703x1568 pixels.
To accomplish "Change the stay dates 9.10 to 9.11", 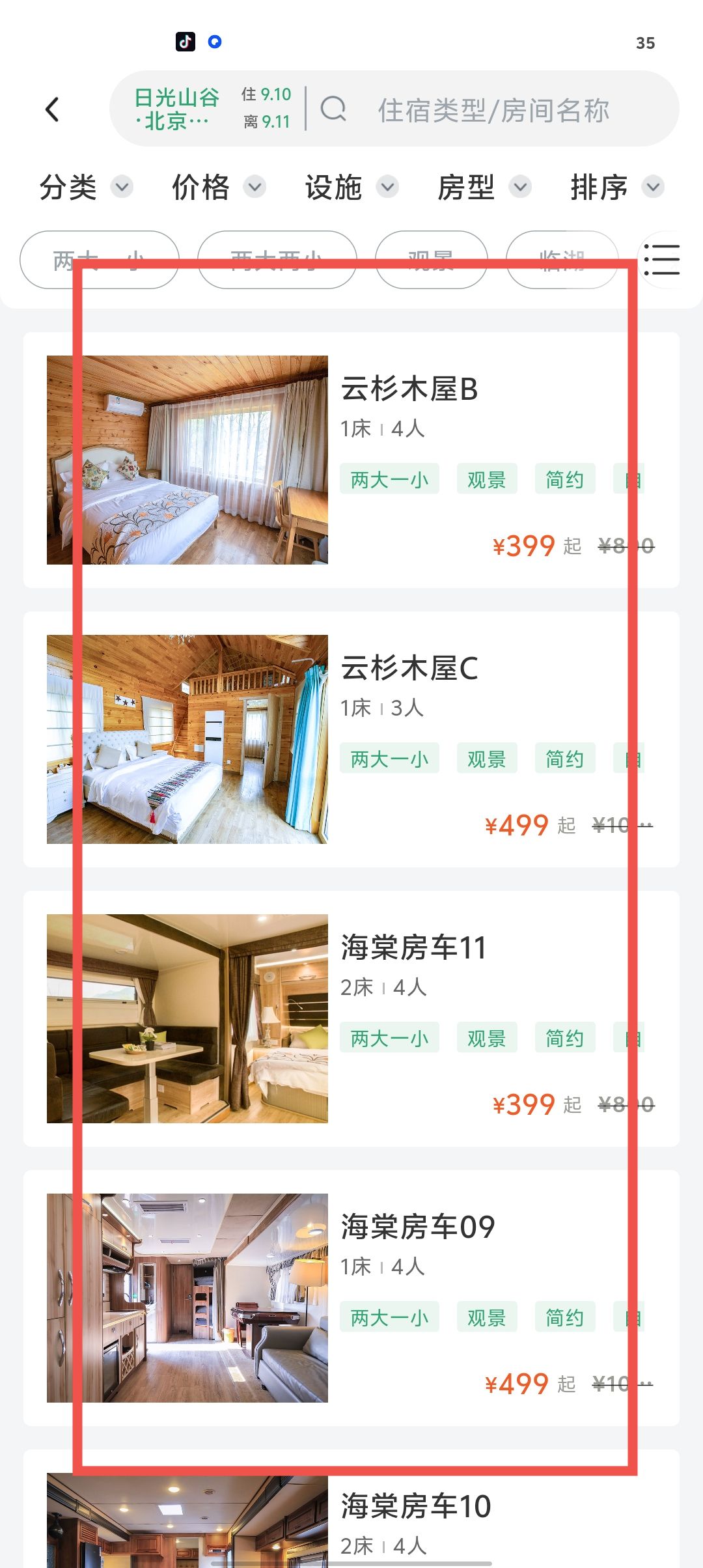I will pos(266,108).
